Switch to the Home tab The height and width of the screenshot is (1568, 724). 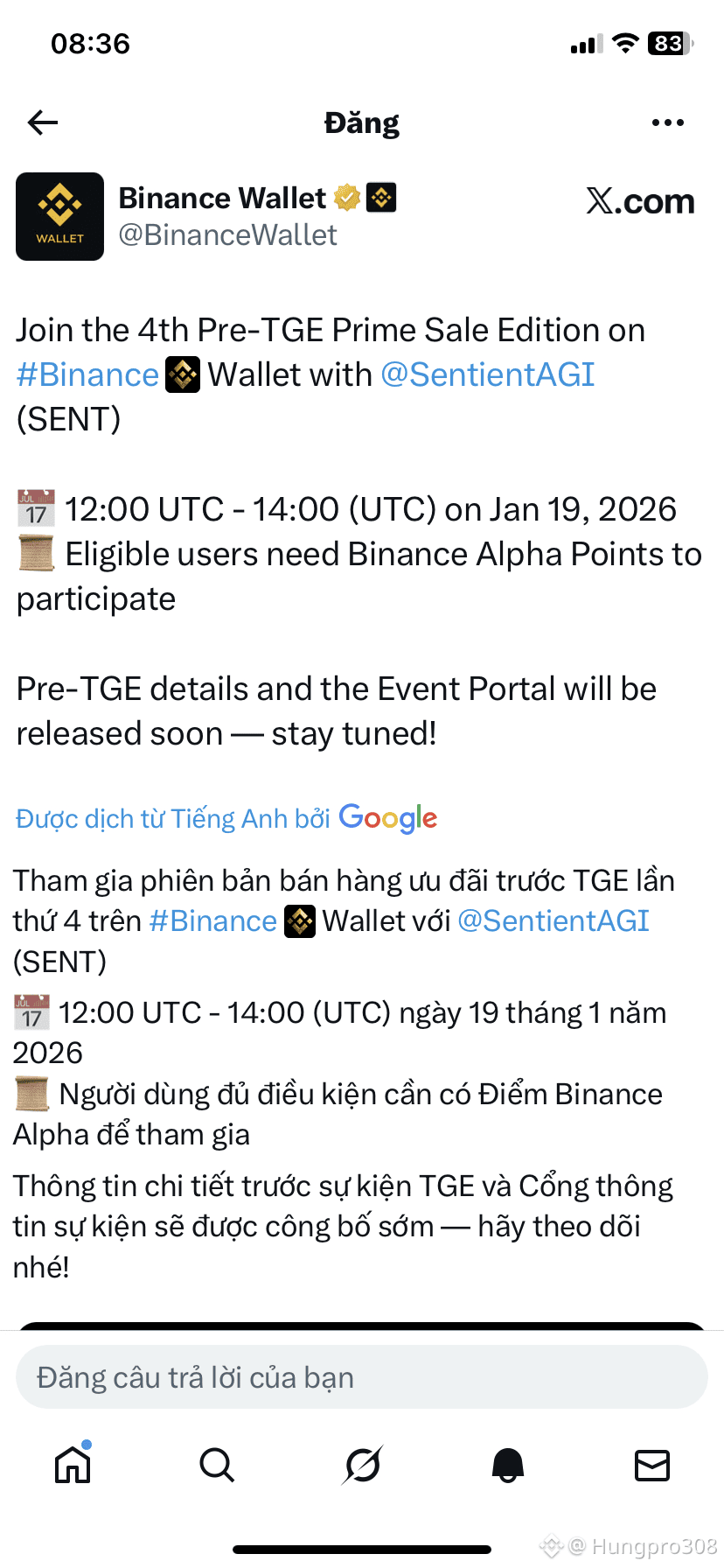[x=73, y=1464]
